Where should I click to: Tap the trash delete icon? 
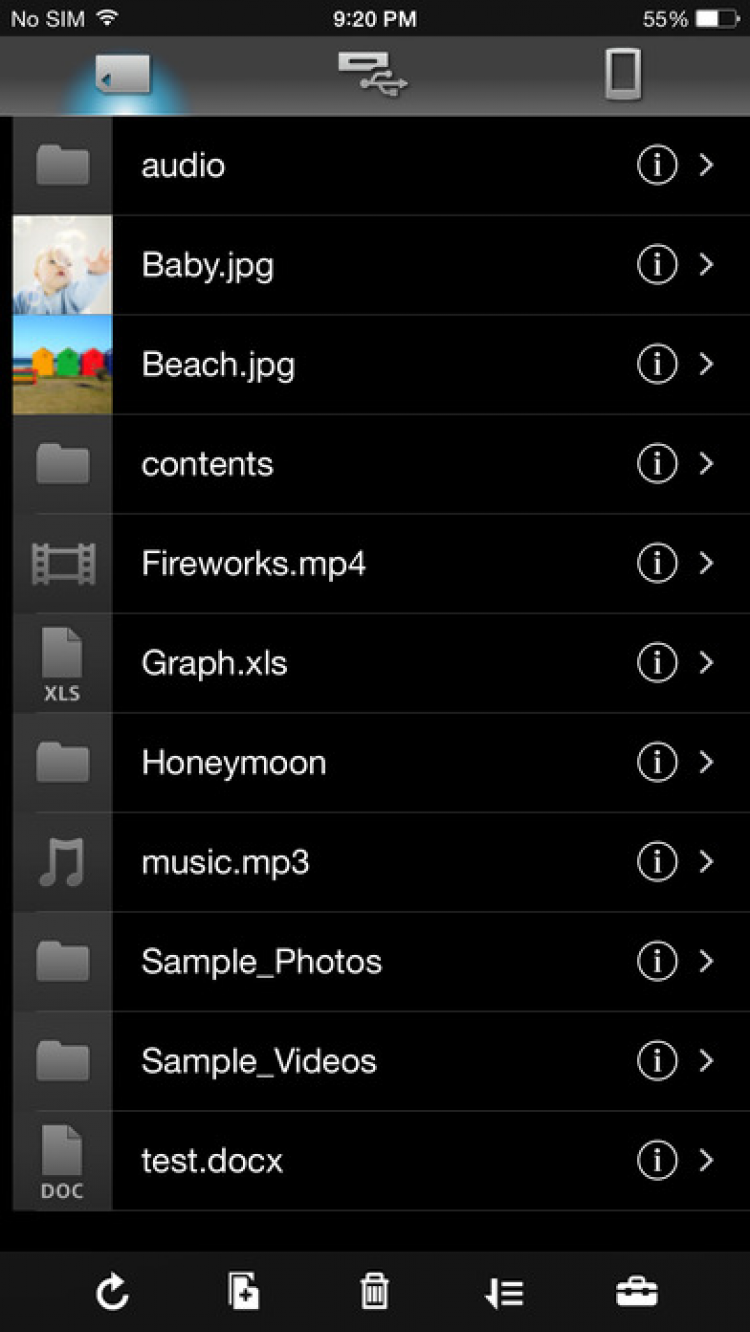[x=374, y=1293]
